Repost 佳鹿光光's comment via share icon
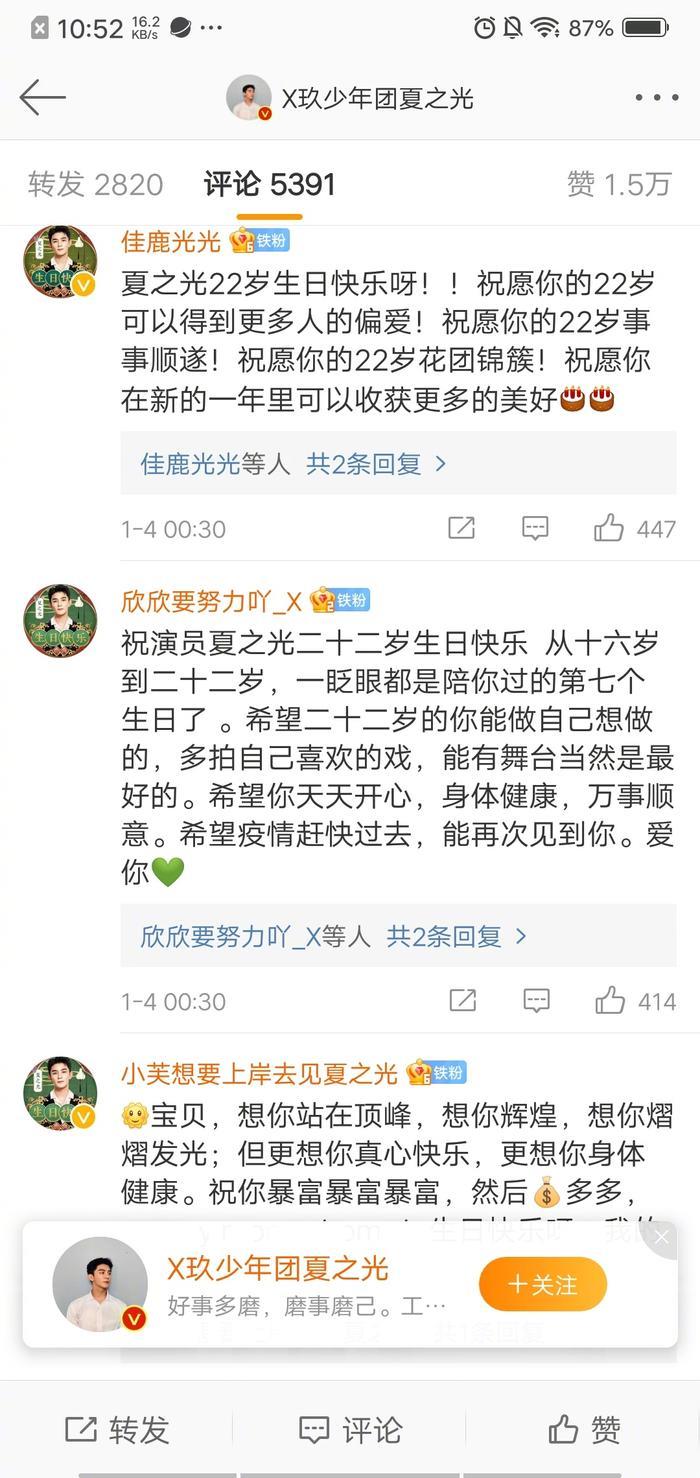 tap(461, 528)
